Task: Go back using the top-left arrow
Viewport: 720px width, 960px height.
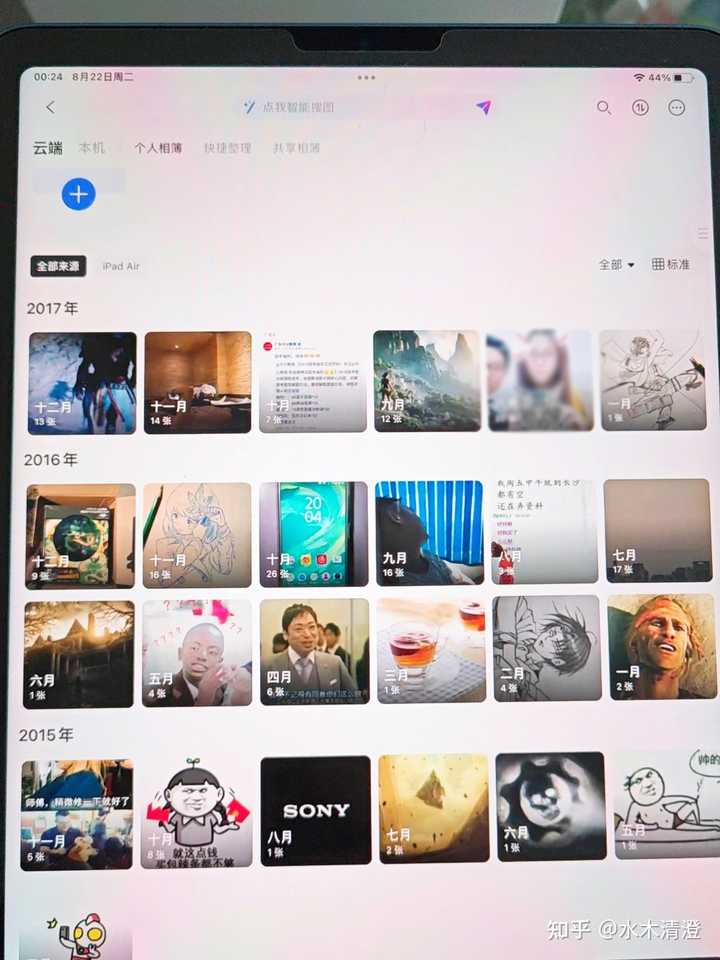Action: [x=51, y=107]
